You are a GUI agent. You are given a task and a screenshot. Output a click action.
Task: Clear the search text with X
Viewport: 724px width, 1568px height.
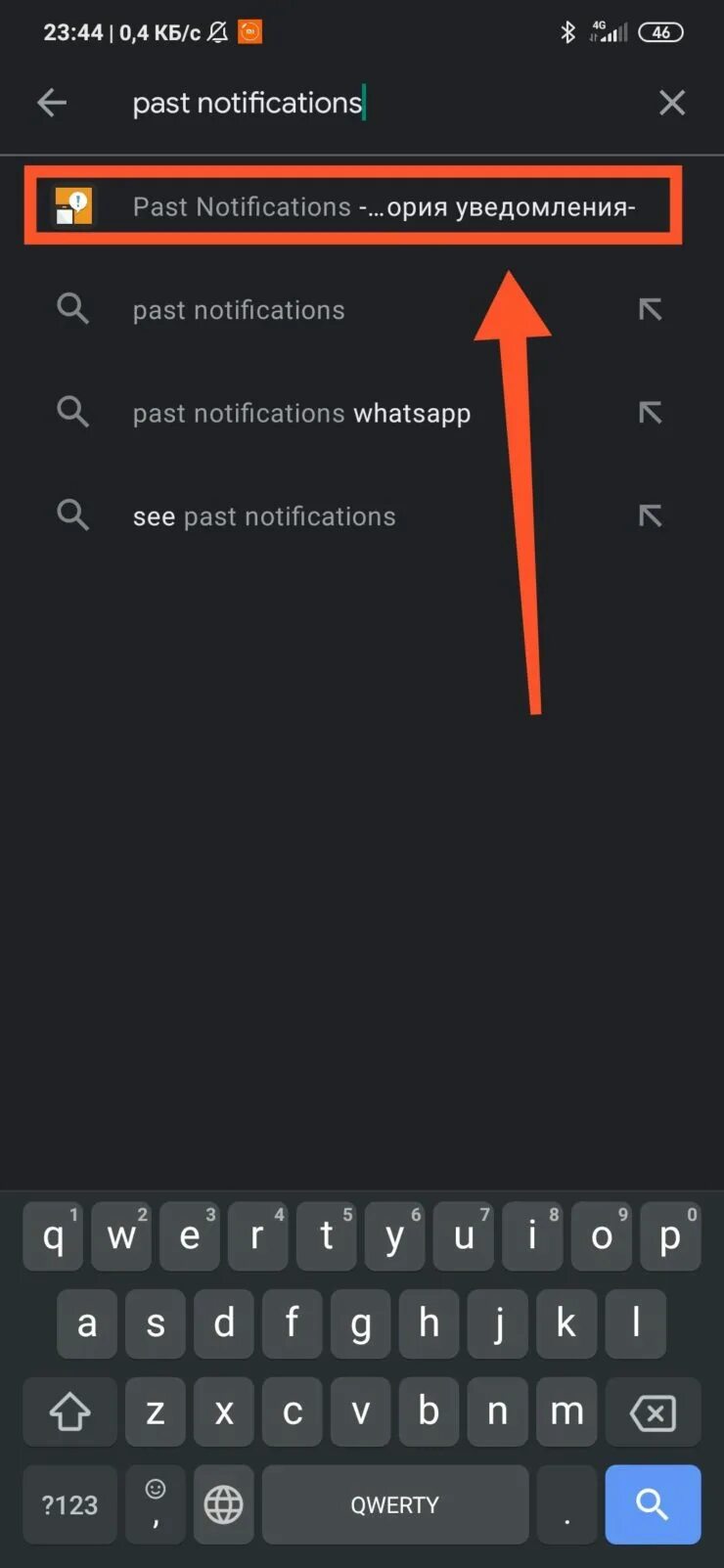coord(671,103)
